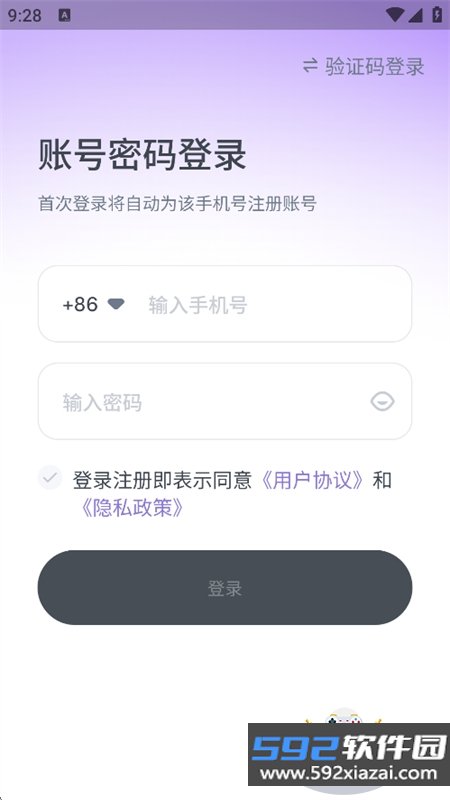Open the +86 country code dropdown
This screenshot has height=800, width=450.
click(93, 304)
